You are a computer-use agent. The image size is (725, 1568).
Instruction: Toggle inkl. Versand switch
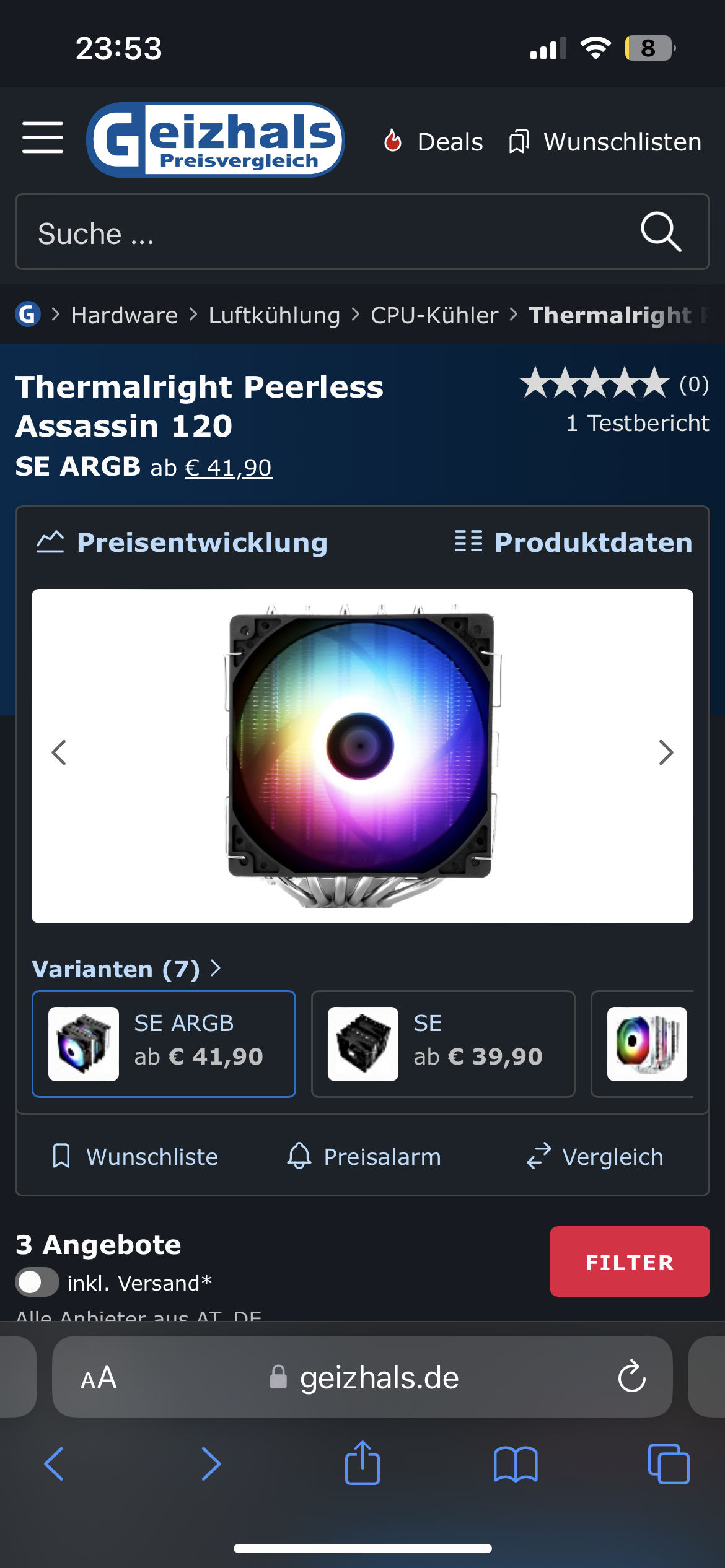click(x=37, y=1282)
